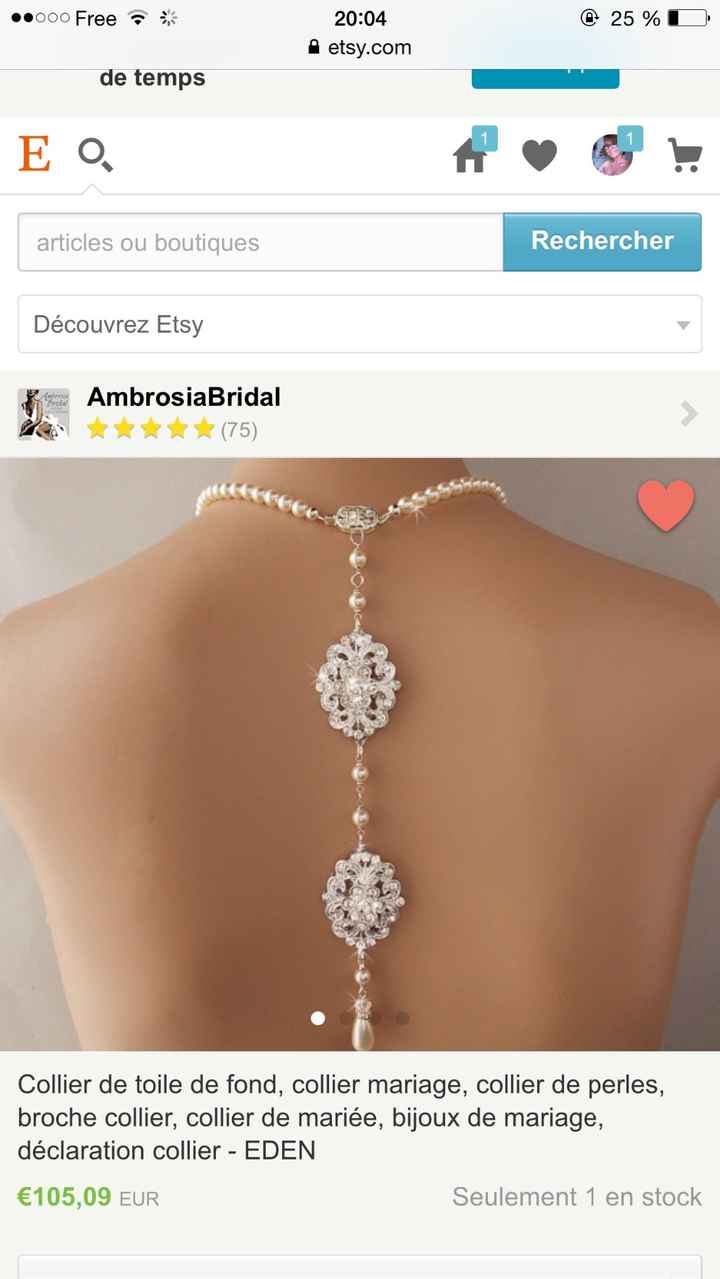Image resolution: width=720 pixels, height=1279 pixels.
Task: Open the Découvrez Etsy dropdown
Action: (x=358, y=324)
